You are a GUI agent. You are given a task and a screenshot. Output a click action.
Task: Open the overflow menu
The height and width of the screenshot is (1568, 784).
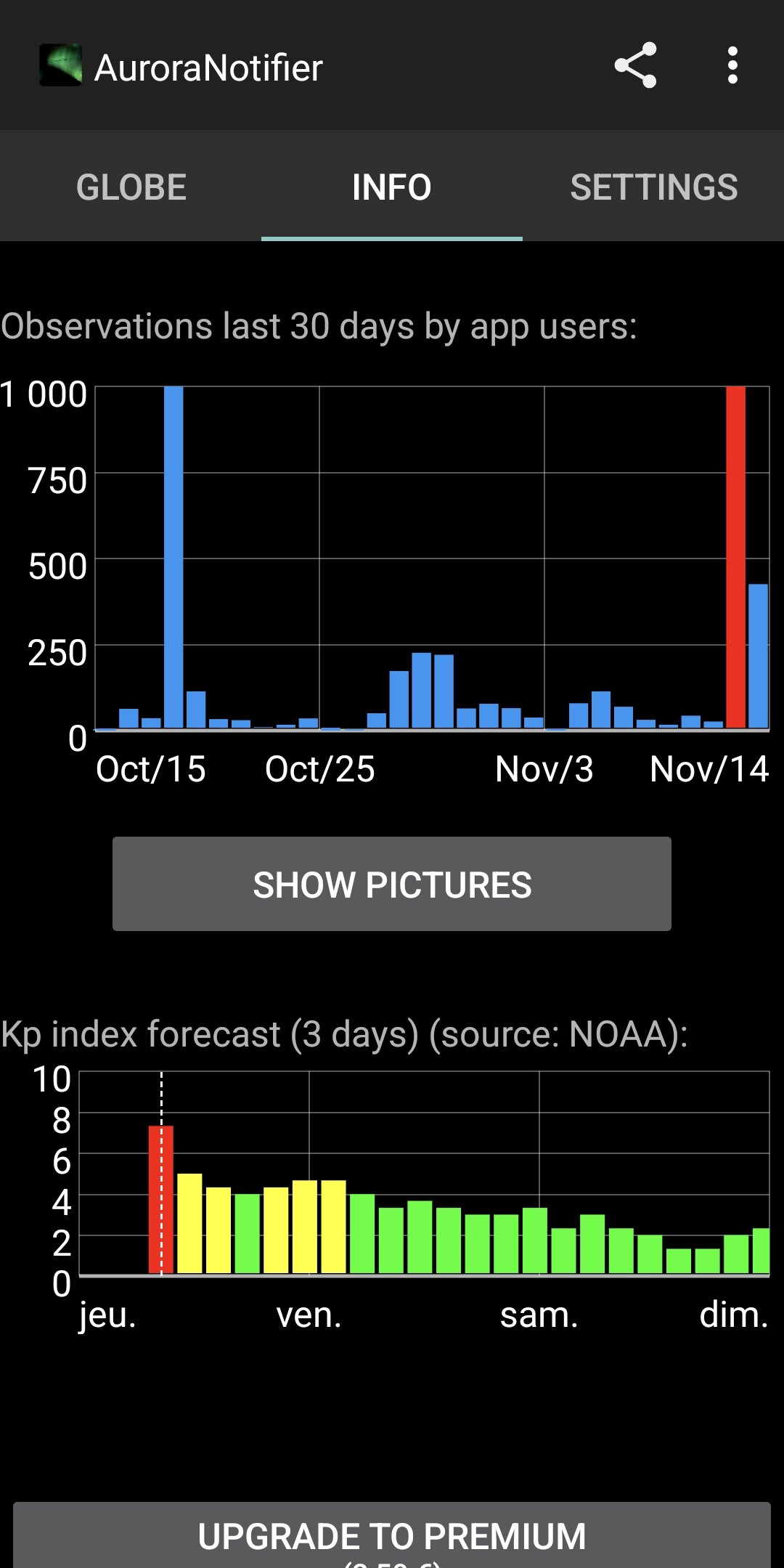point(732,65)
